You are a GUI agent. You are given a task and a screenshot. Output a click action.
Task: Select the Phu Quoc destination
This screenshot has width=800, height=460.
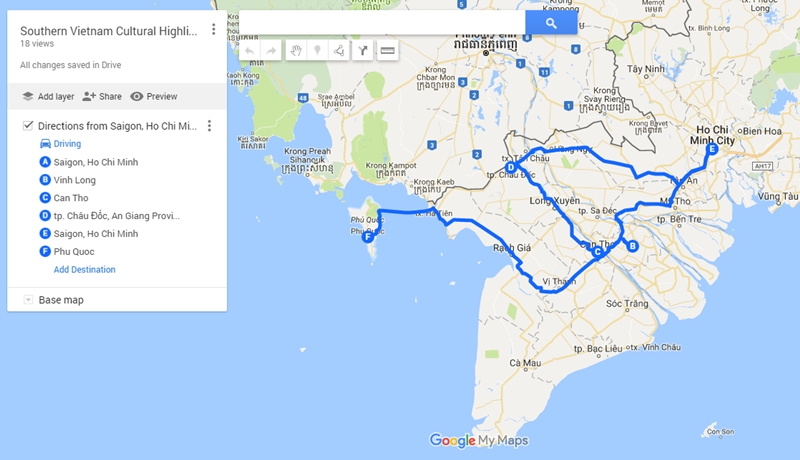coord(74,251)
